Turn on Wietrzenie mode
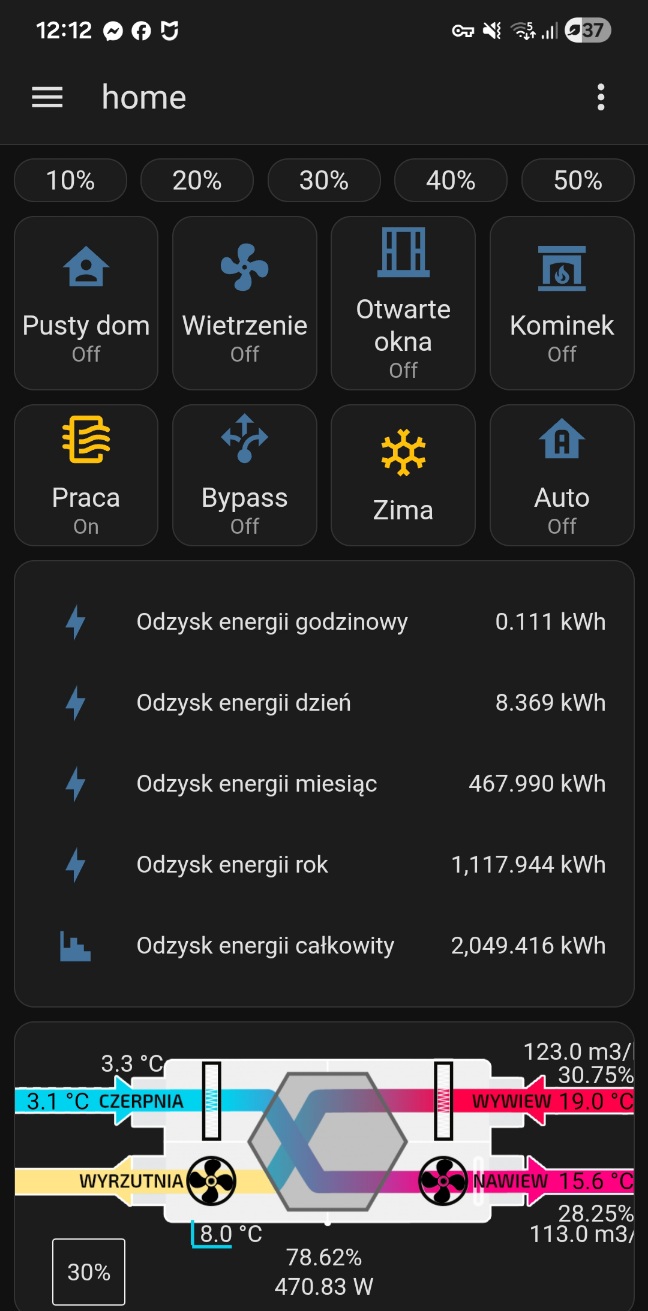The image size is (648, 1311). [245, 303]
